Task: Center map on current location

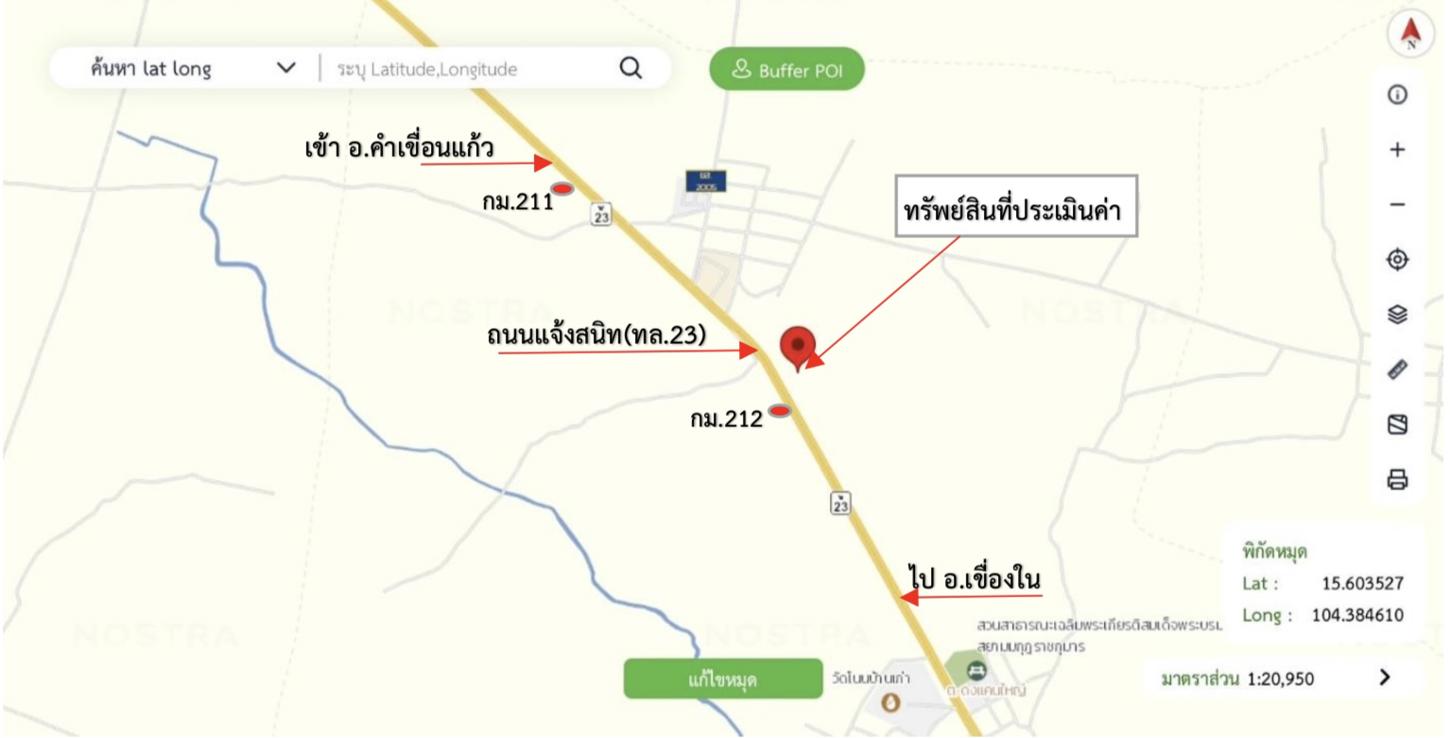Action: click(x=1397, y=260)
